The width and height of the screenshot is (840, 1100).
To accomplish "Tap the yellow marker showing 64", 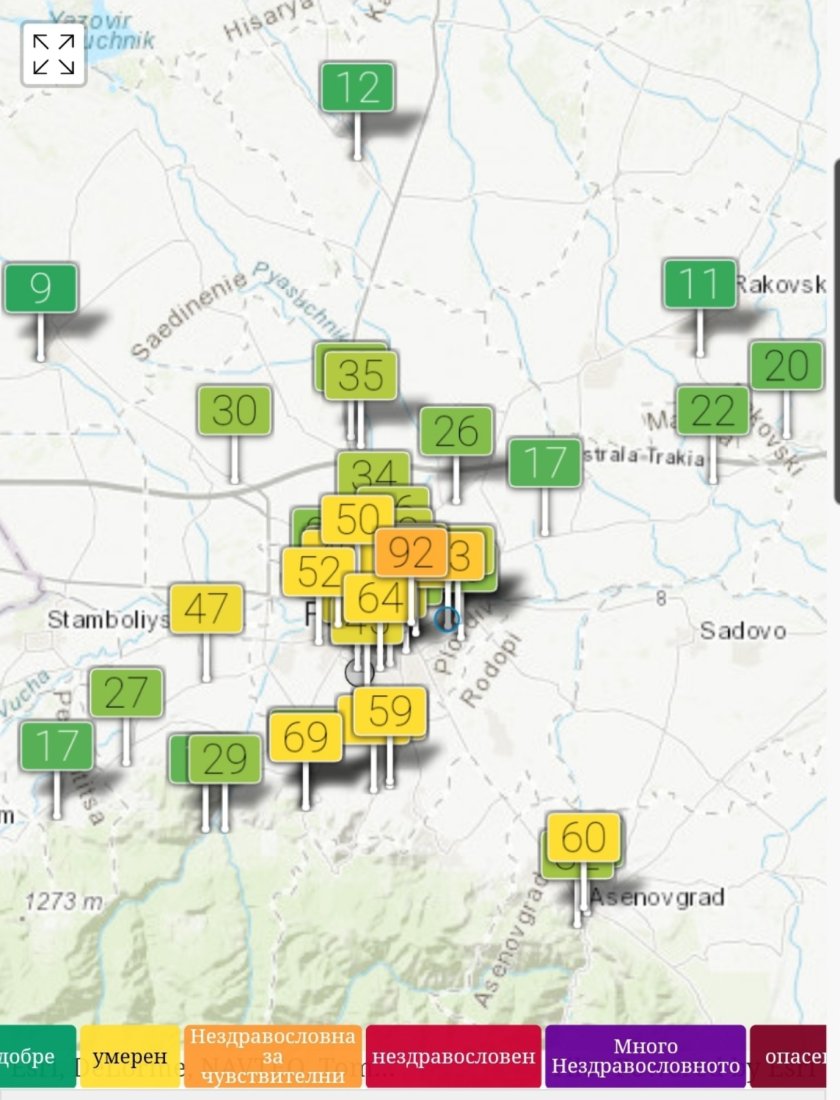I will pos(379,598).
